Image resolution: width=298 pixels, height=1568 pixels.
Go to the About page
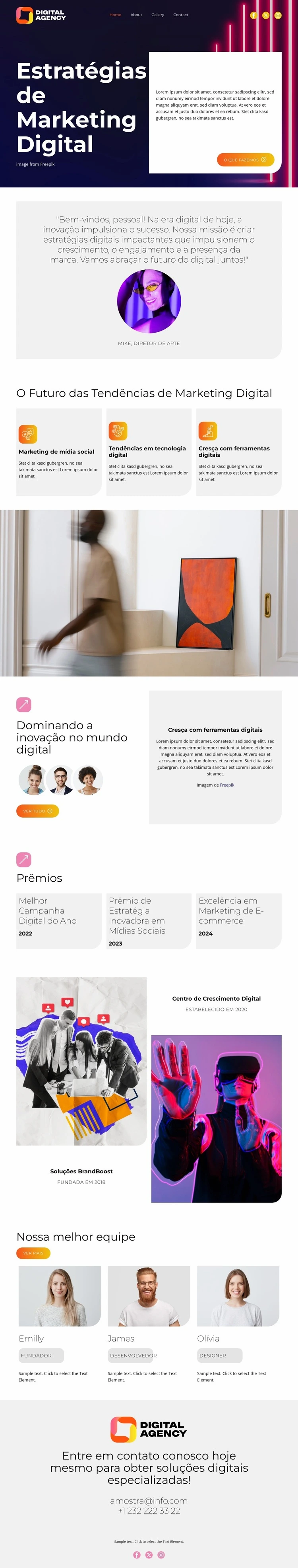[136, 15]
